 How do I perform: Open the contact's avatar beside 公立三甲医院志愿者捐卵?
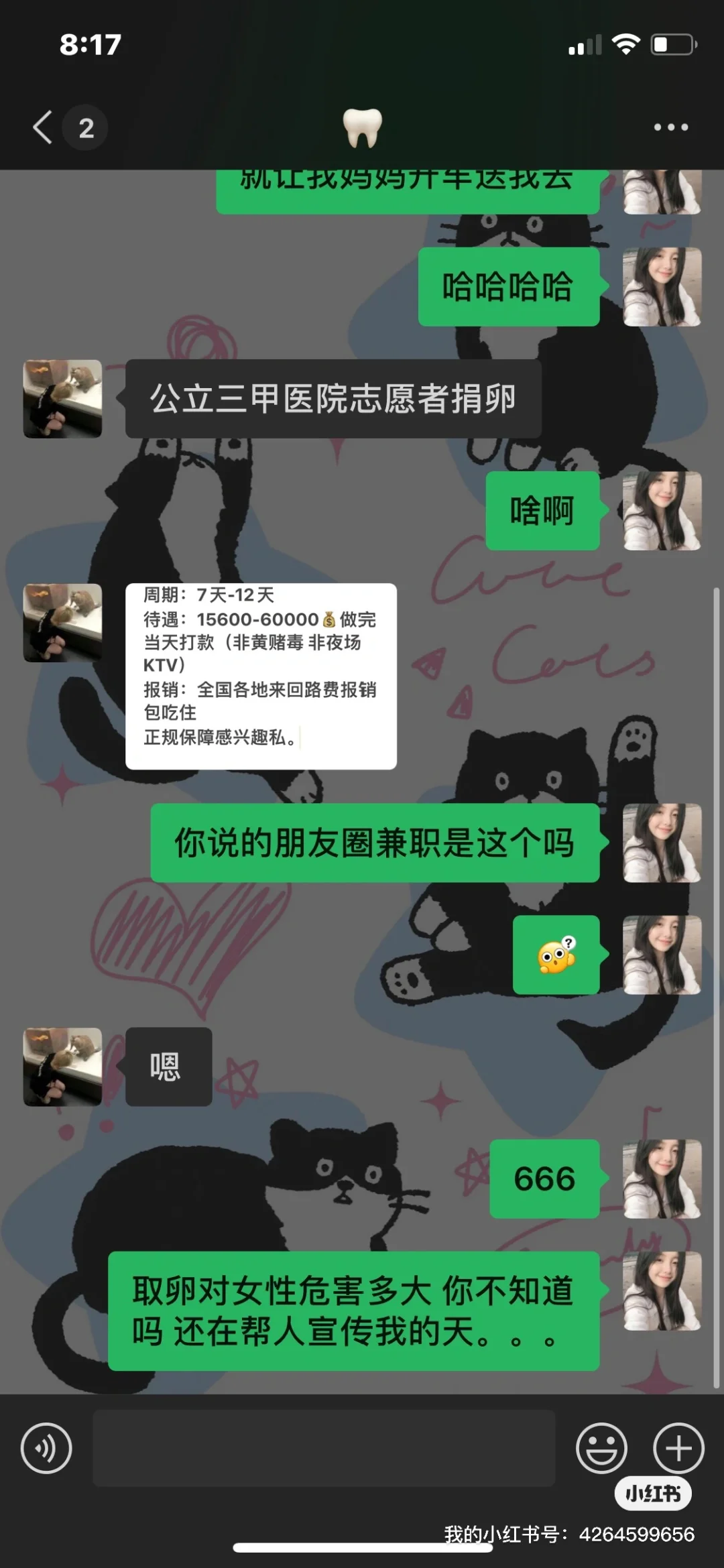(x=63, y=399)
